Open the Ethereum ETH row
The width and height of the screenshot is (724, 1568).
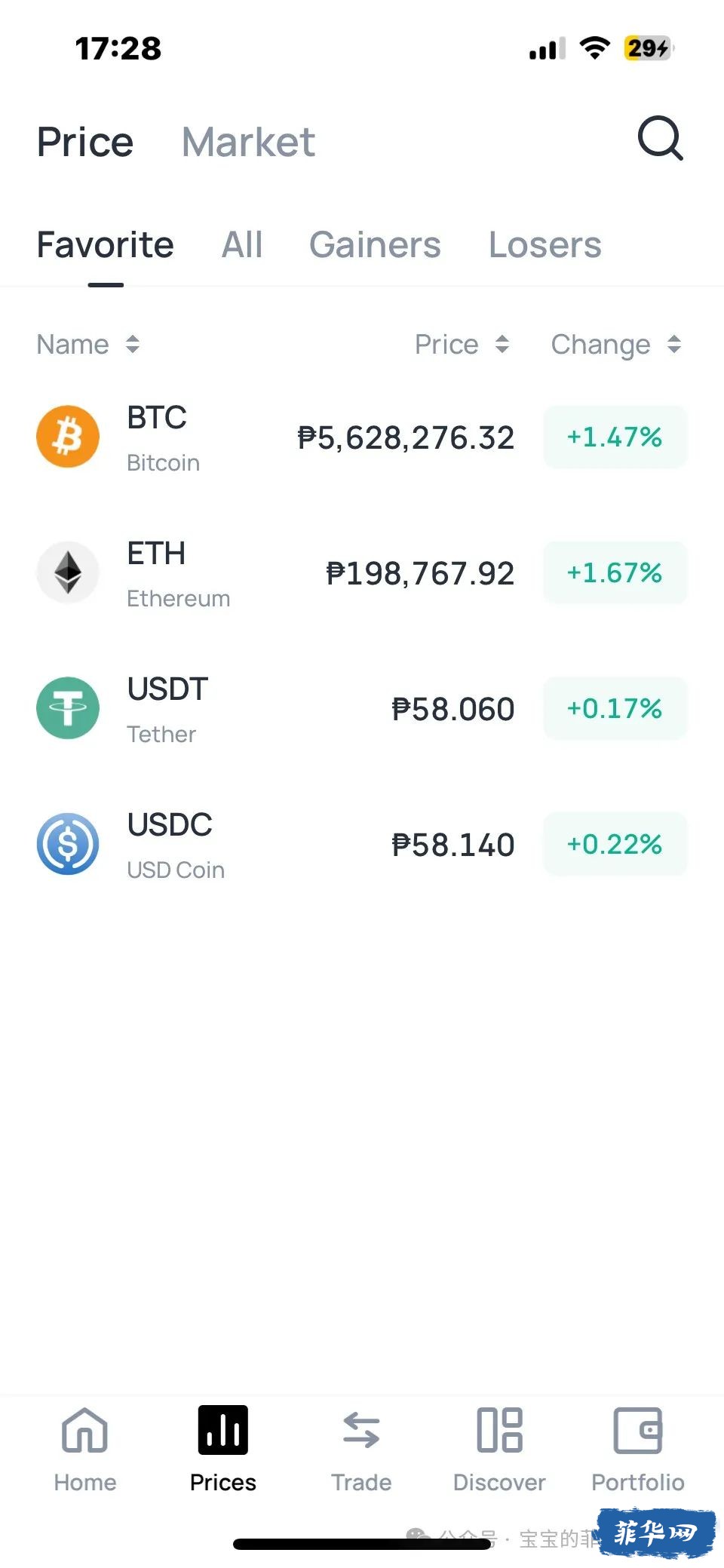point(362,573)
